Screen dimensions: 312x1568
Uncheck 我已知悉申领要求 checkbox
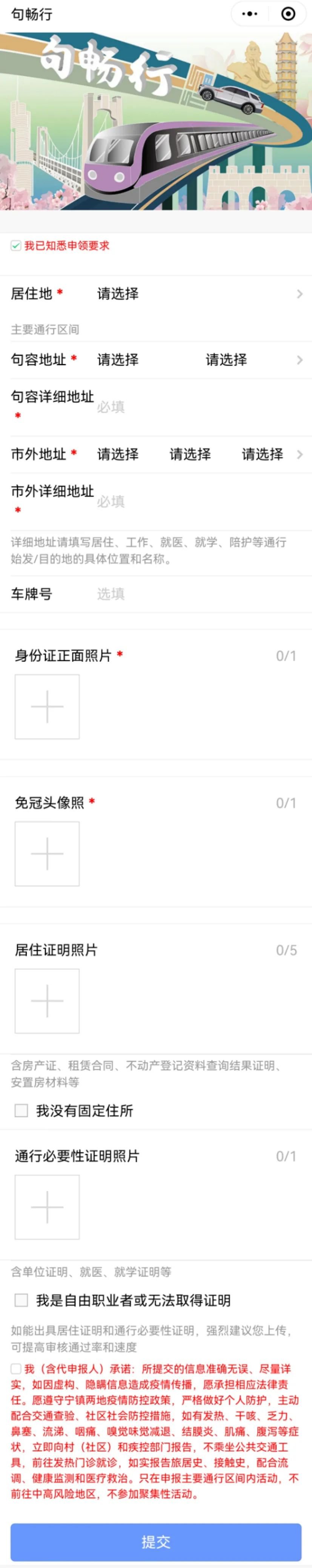tap(17, 246)
